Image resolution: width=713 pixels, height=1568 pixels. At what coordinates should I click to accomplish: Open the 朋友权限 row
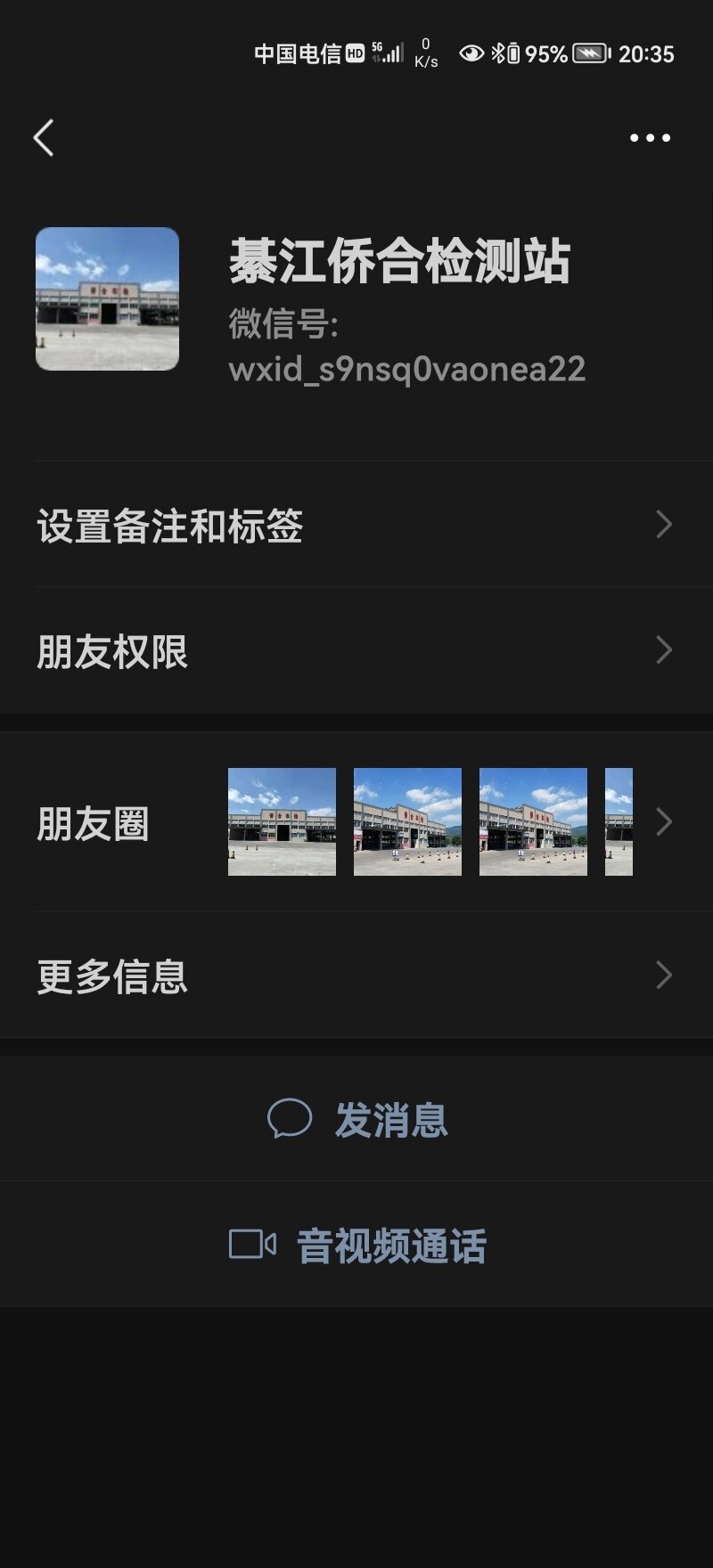pyautogui.click(x=356, y=651)
